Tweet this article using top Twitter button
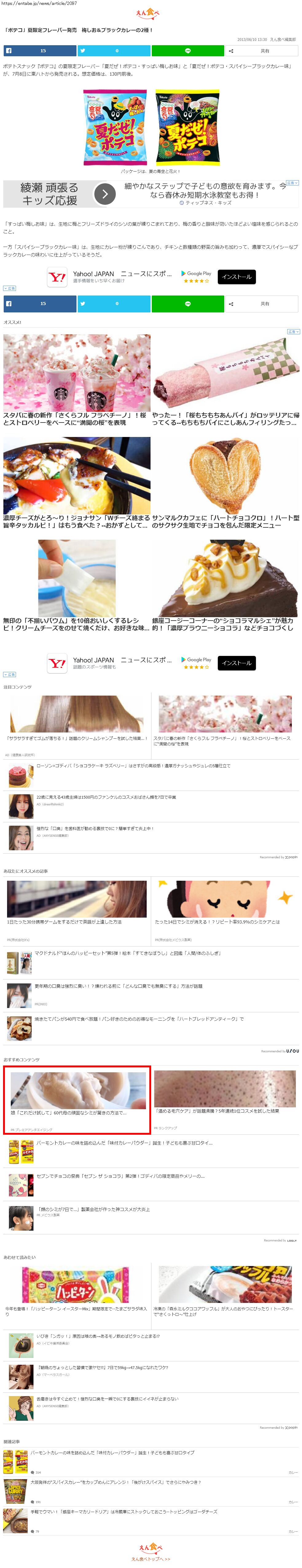This screenshot has height=1568, width=302. tap(114, 50)
